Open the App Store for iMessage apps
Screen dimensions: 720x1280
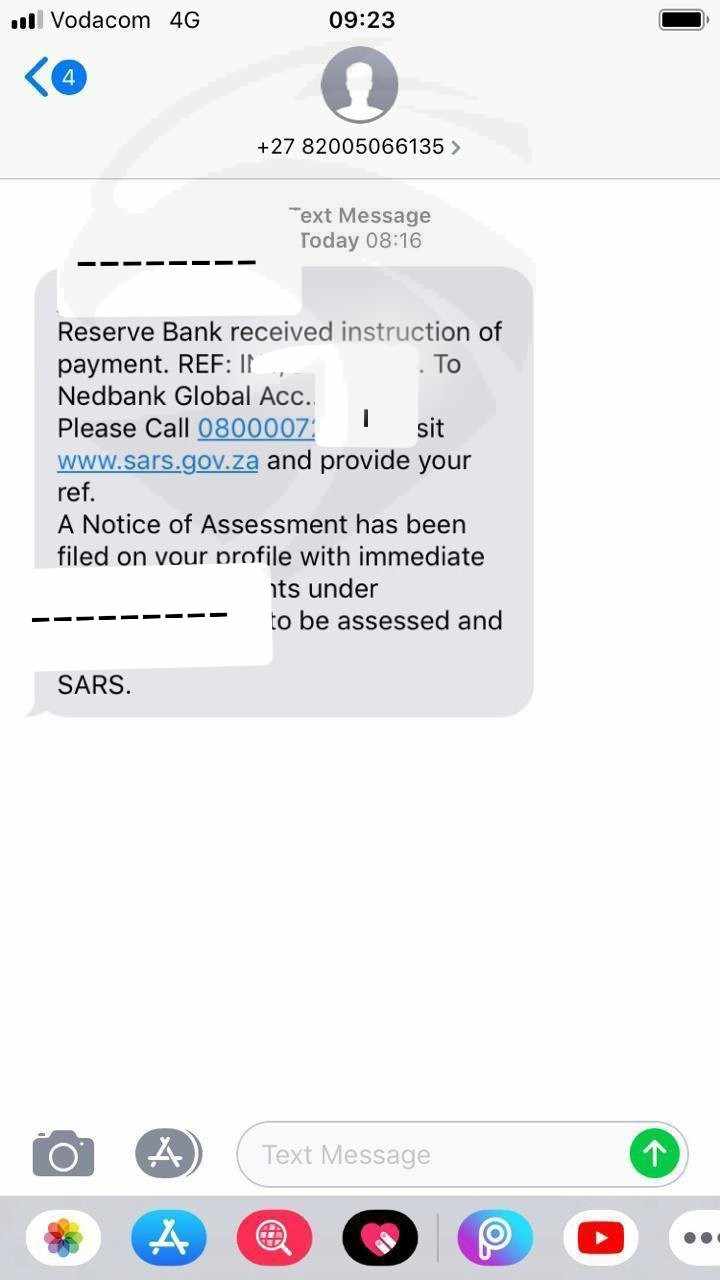click(x=168, y=1238)
